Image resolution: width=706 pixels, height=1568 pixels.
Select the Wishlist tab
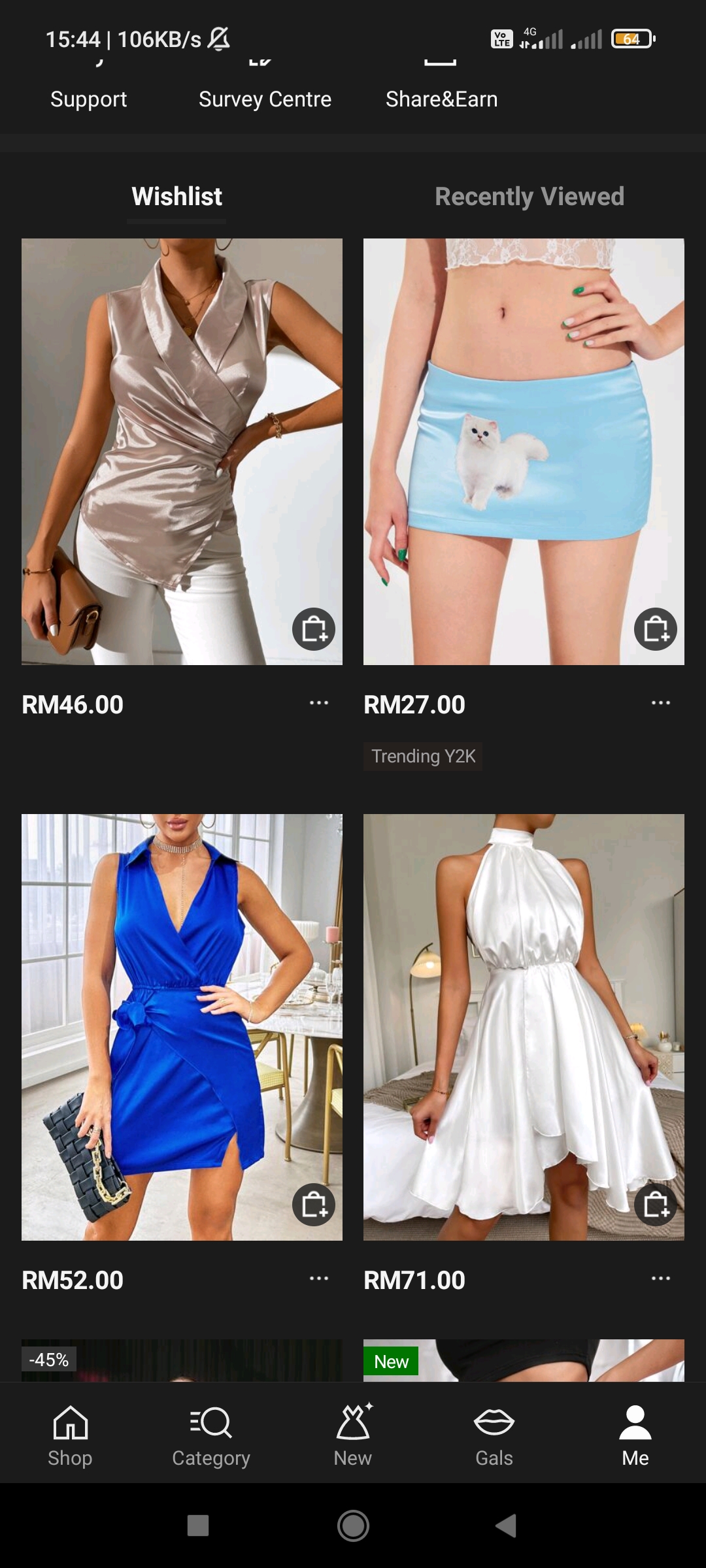click(176, 196)
